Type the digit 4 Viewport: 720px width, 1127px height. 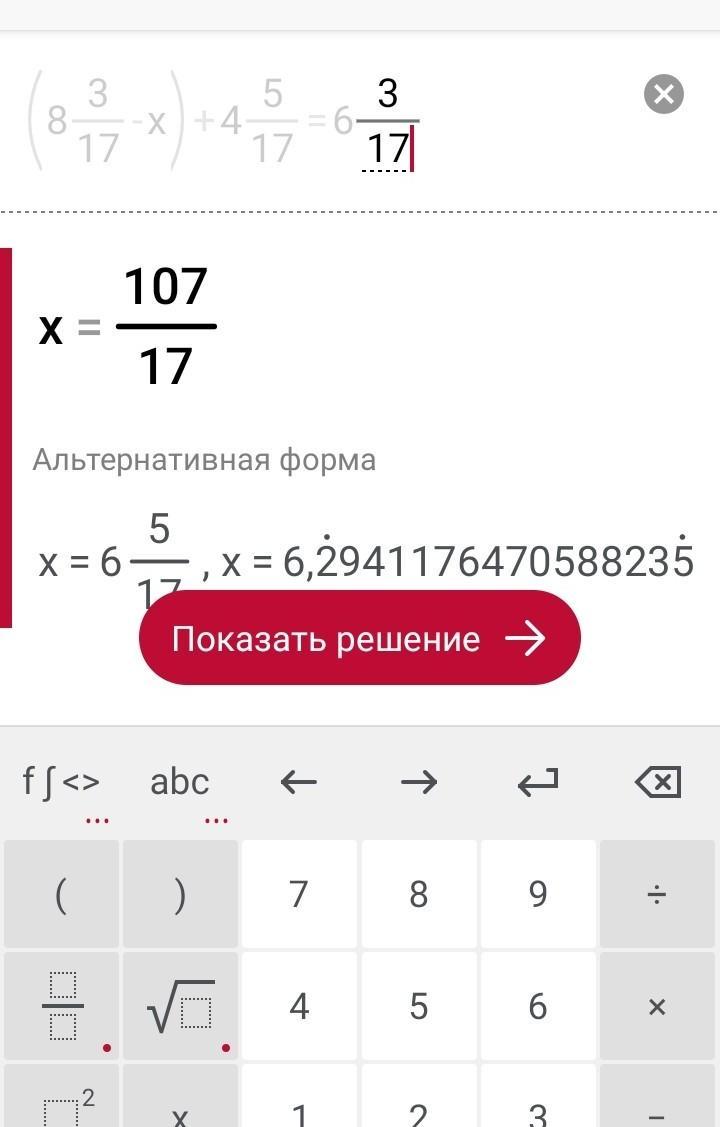(299, 1006)
